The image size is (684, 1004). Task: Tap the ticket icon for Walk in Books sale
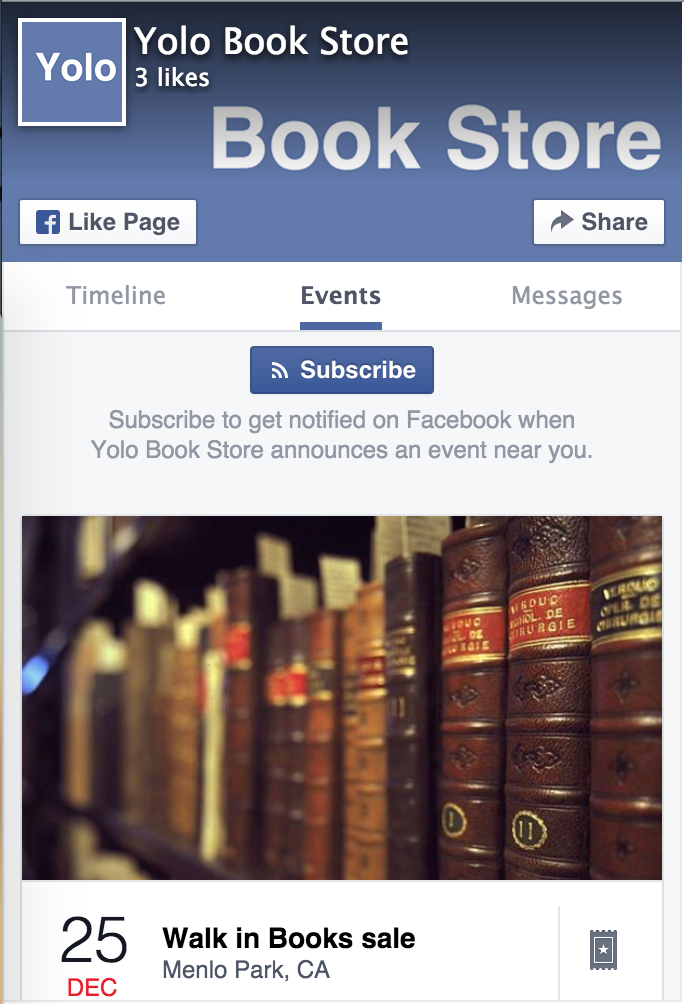click(600, 950)
